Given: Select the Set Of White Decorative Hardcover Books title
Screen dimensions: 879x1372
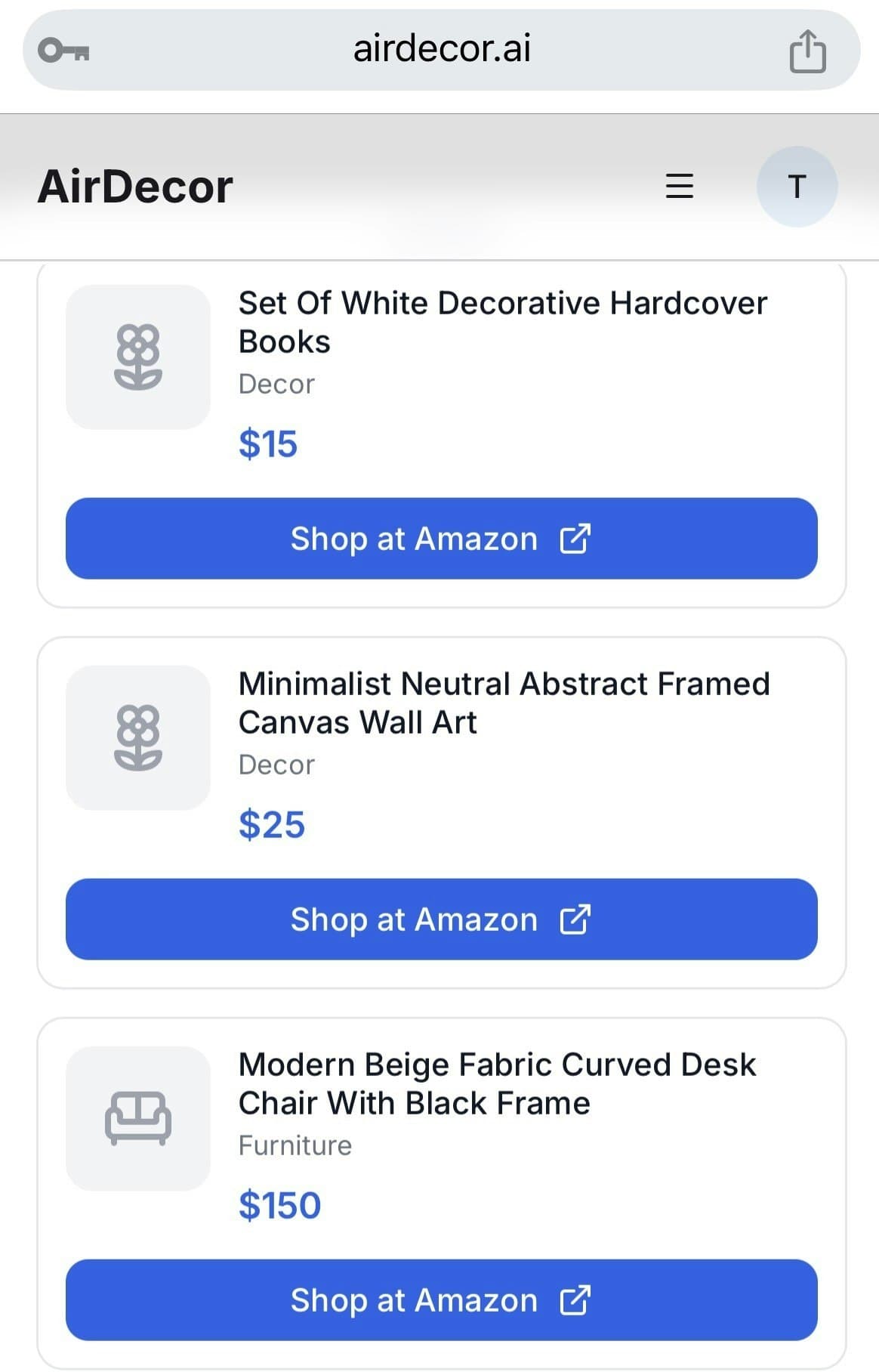Looking at the screenshot, I should [503, 322].
